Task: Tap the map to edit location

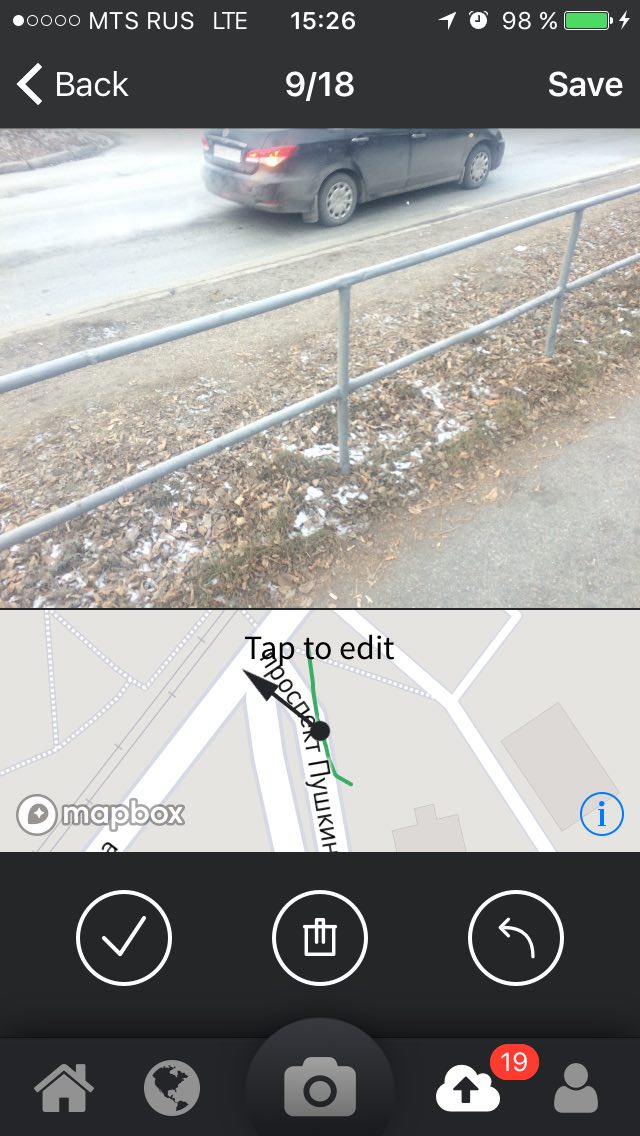Action: [x=320, y=730]
